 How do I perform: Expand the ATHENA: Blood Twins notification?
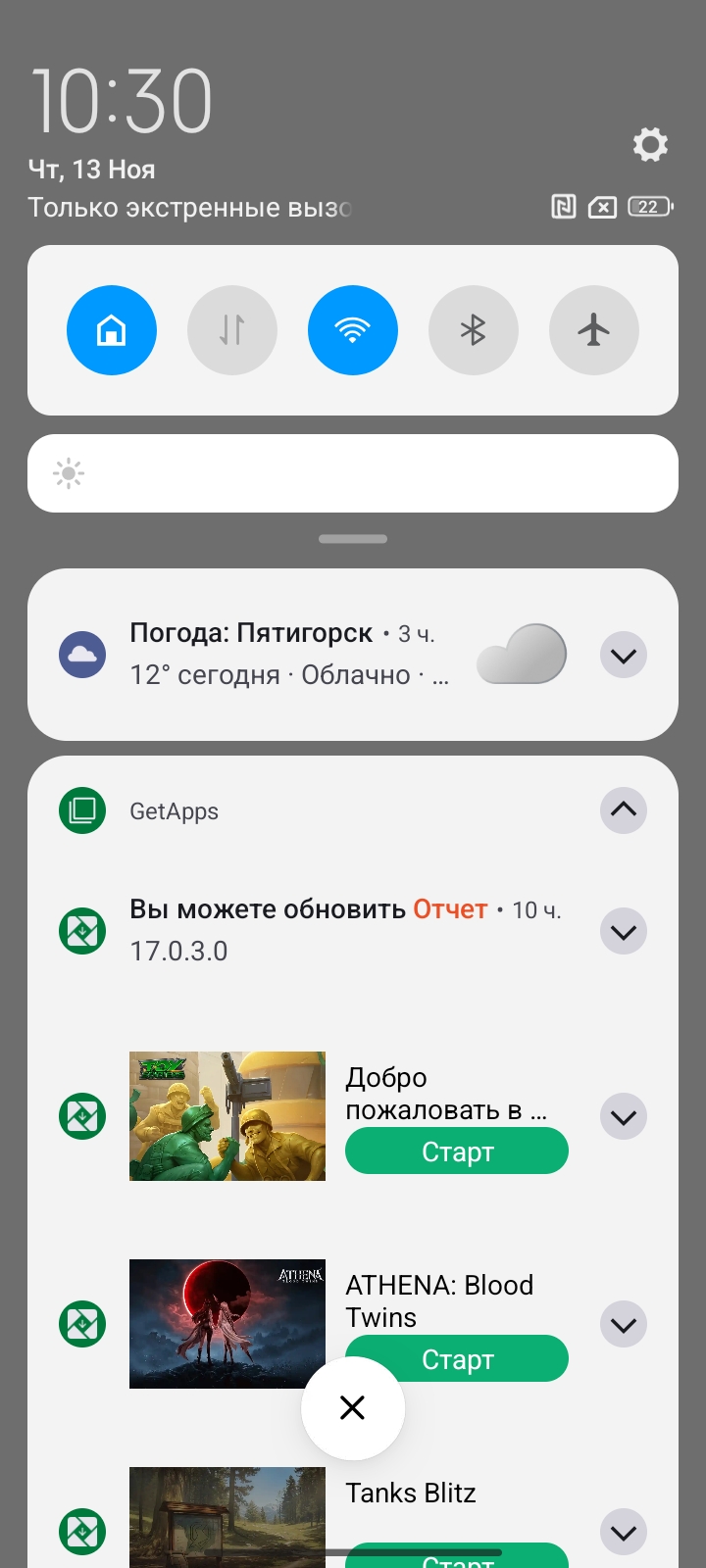(624, 1325)
